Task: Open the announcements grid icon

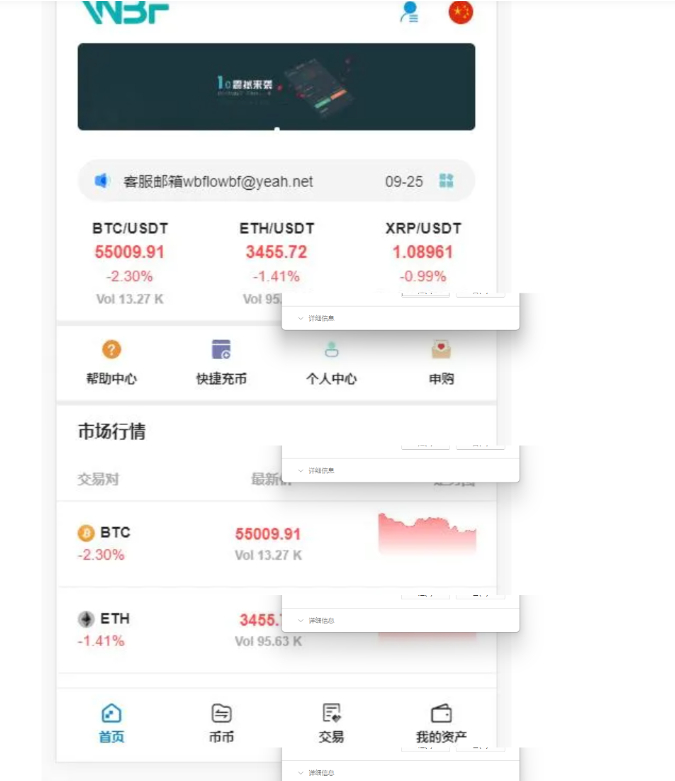Action: (446, 181)
